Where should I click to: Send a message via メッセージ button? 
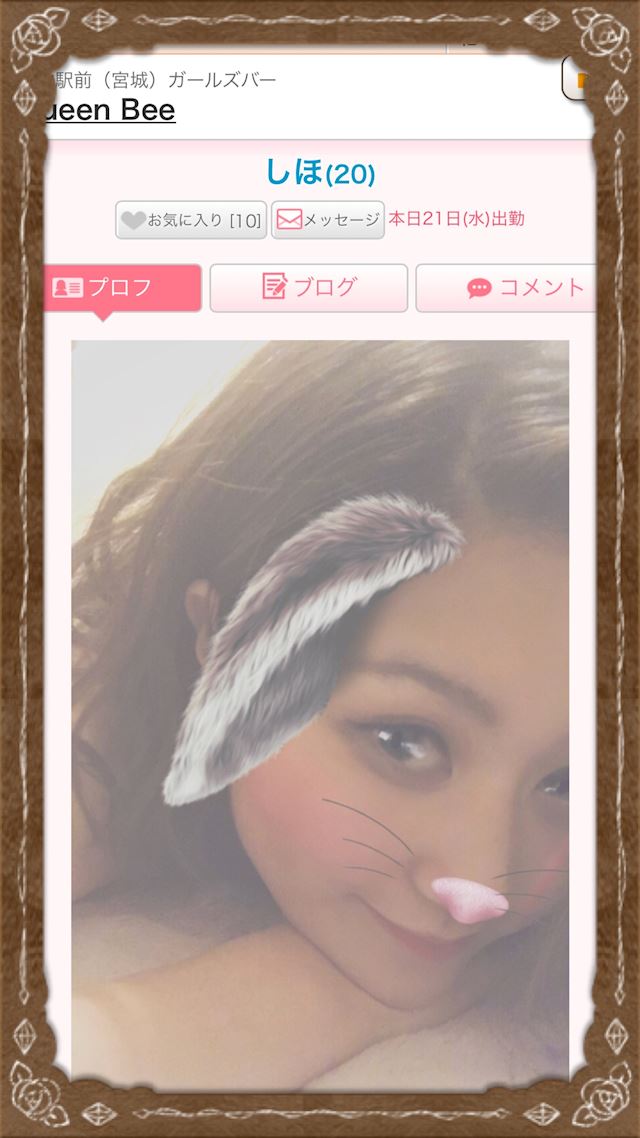point(328,220)
